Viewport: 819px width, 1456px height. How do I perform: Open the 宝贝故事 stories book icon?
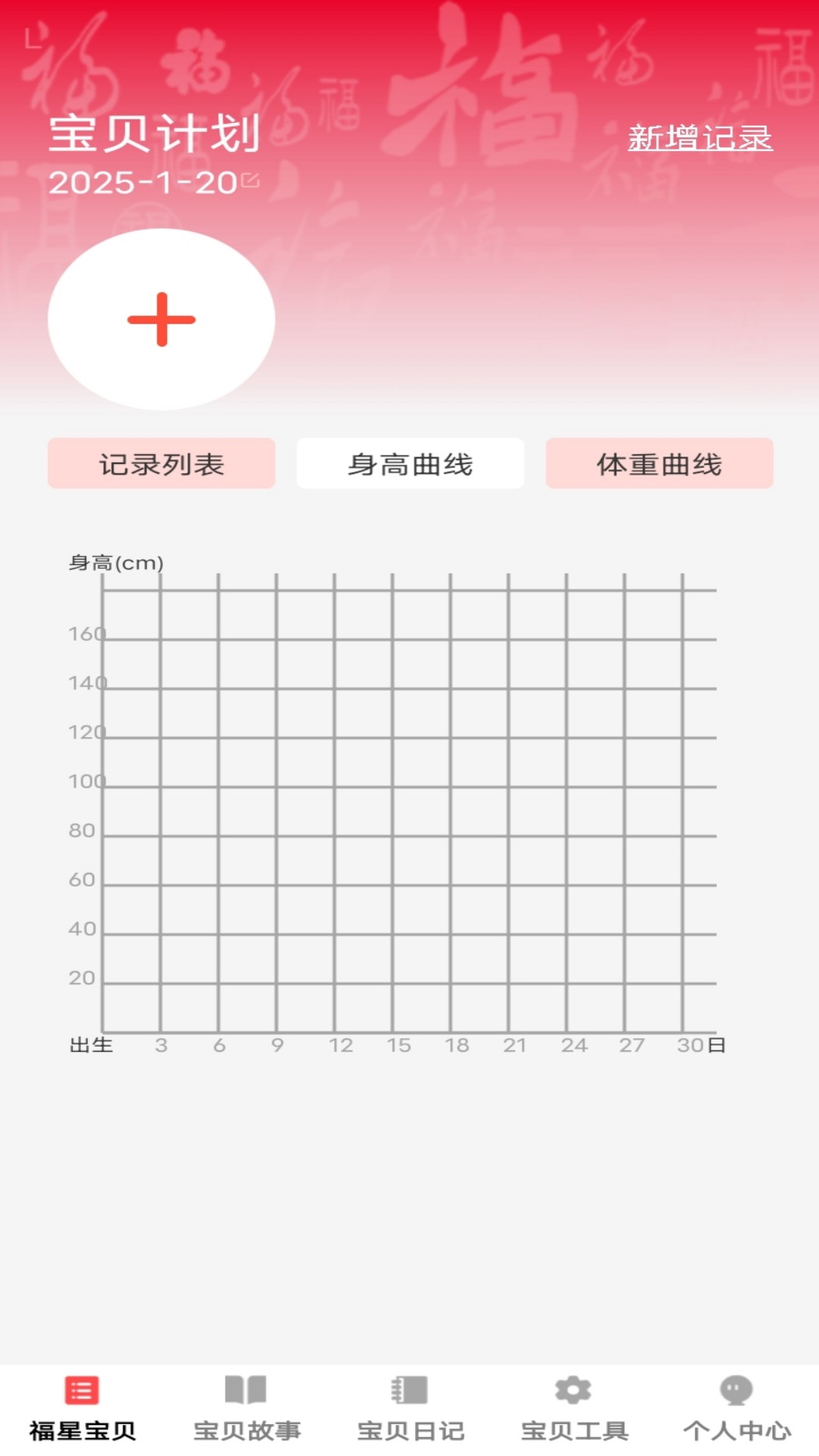click(246, 1404)
